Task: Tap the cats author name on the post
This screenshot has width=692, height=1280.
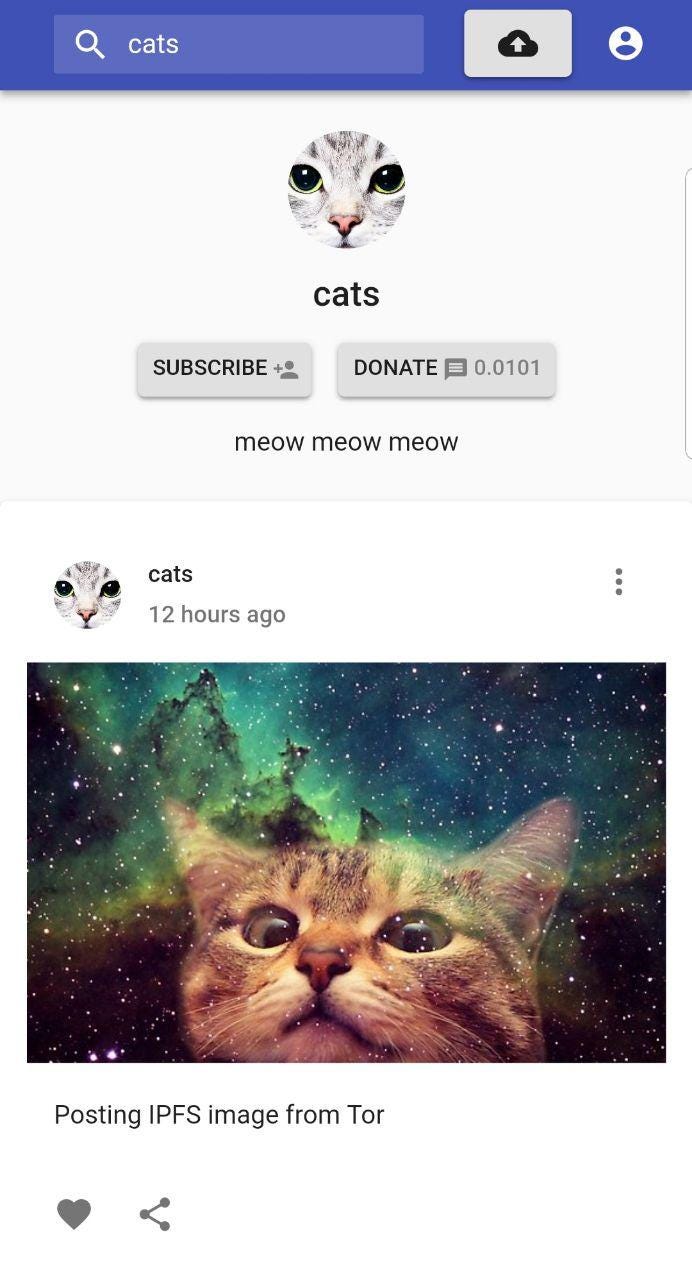Action: point(170,574)
